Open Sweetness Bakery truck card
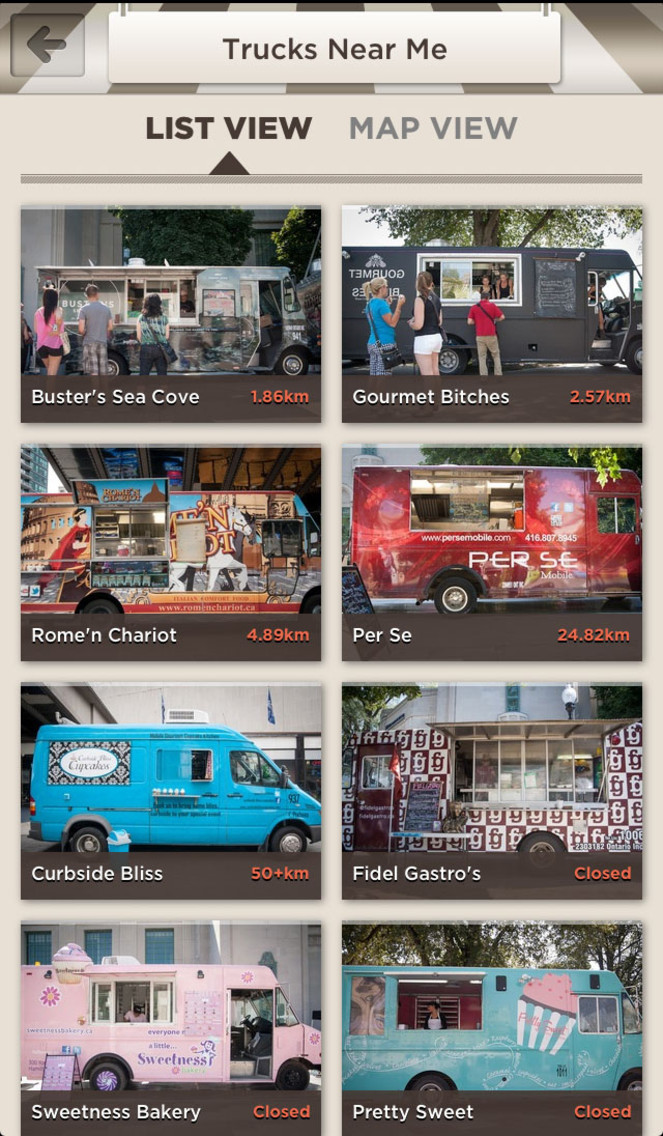Viewport: 663px width, 1136px height. pyautogui.click(x=171, y=1028)
